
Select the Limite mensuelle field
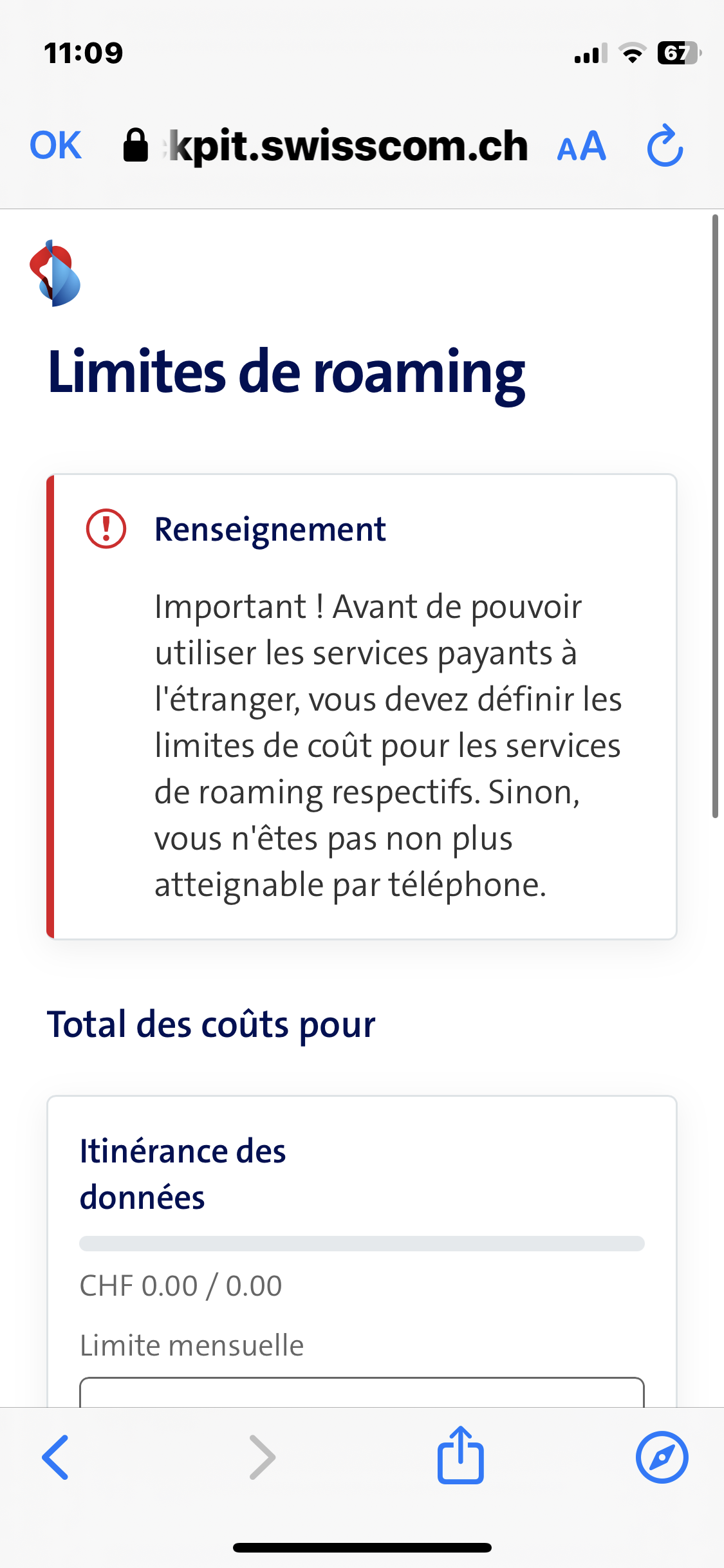362,1392
